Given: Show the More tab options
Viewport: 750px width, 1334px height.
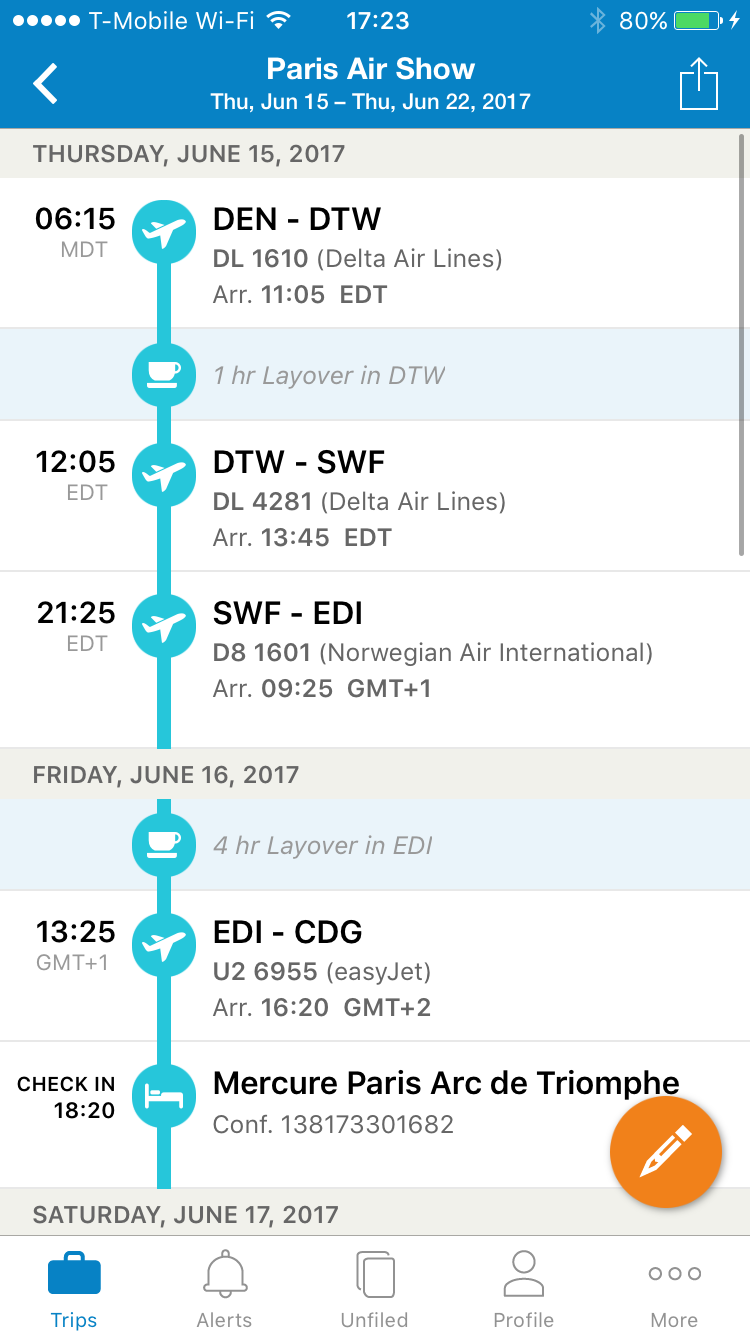Looking at the screenshot, I should click(x=674, y=1289).
